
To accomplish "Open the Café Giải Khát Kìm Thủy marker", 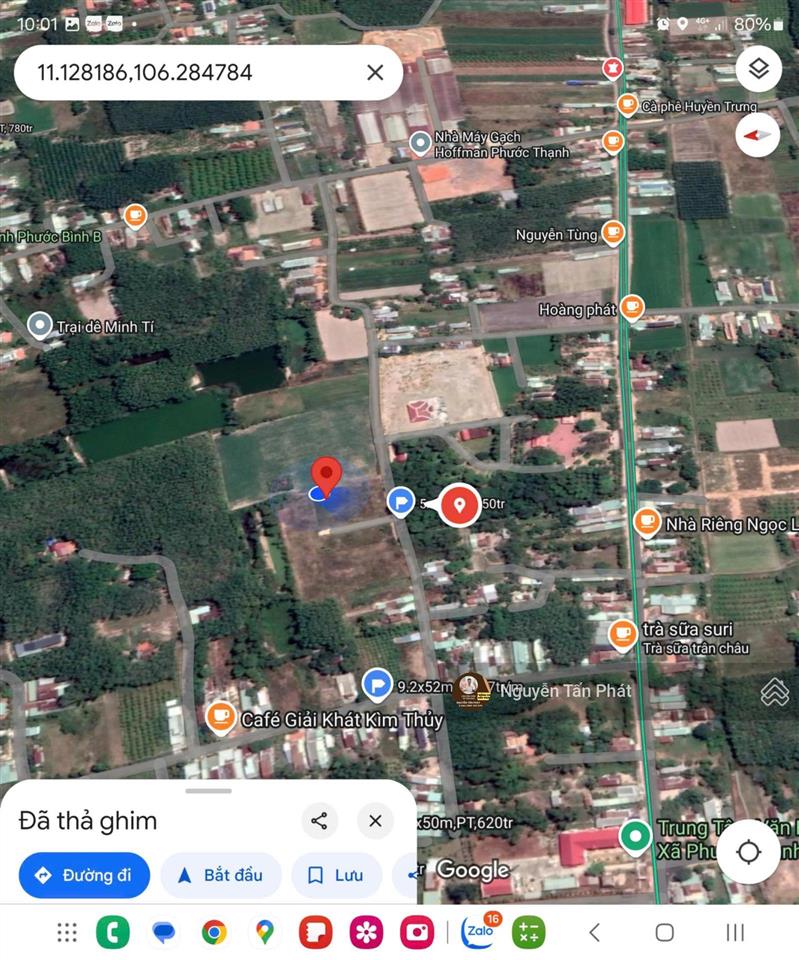I will coord(220,718).
